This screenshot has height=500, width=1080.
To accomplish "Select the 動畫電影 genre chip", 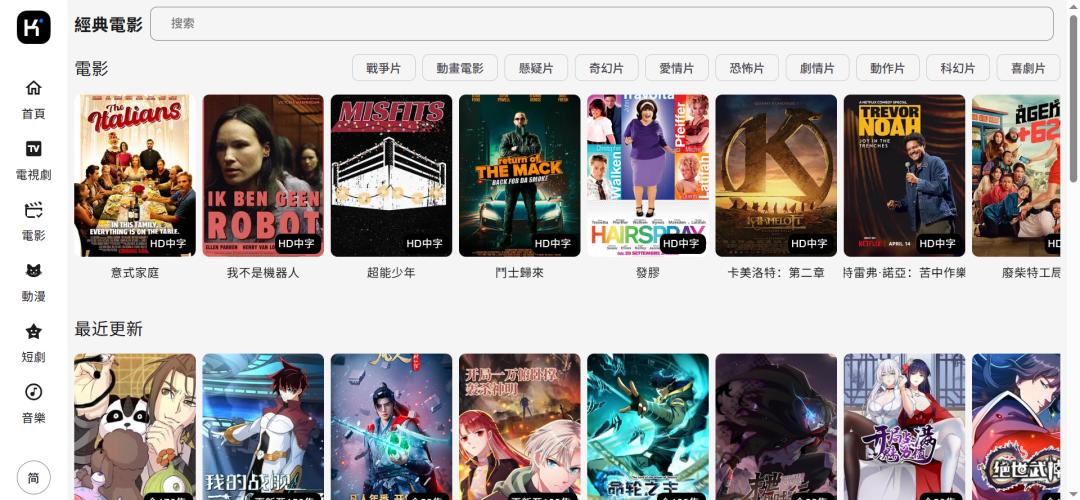I will (x=459, y=68).
